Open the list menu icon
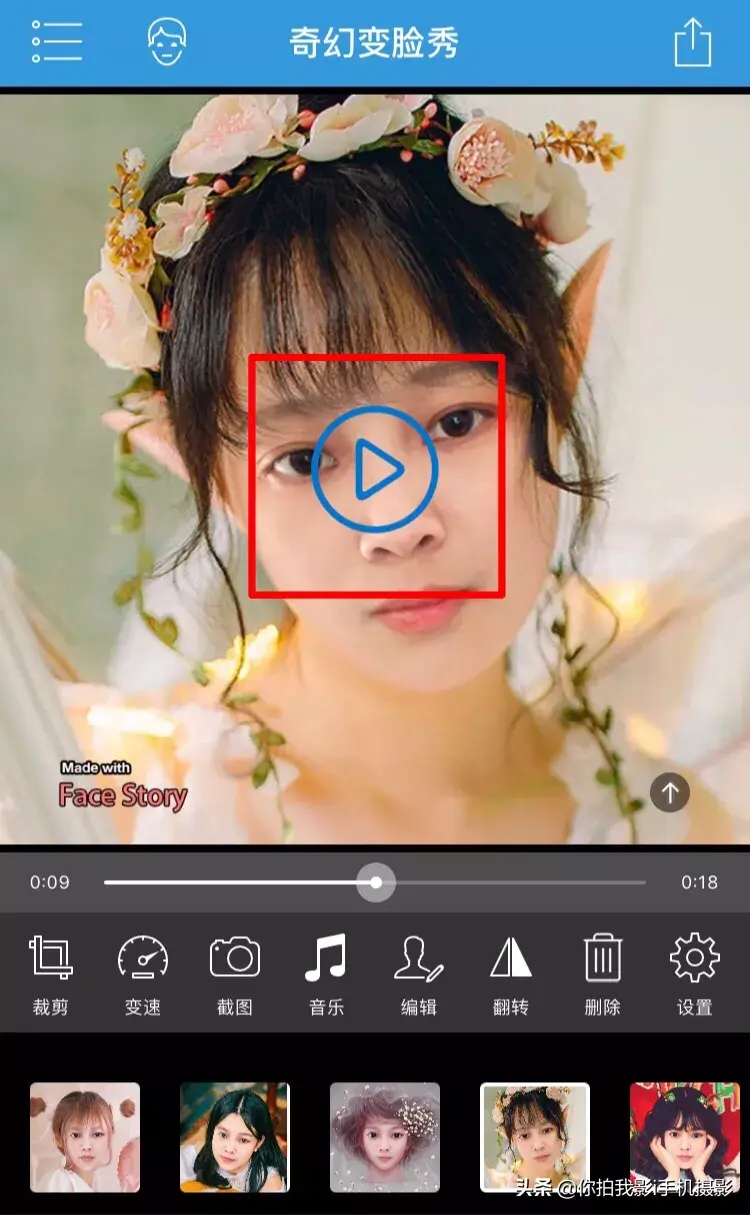Image resolution: width=750 pixels, height=1215 pixels. click(x=57, y=42)
